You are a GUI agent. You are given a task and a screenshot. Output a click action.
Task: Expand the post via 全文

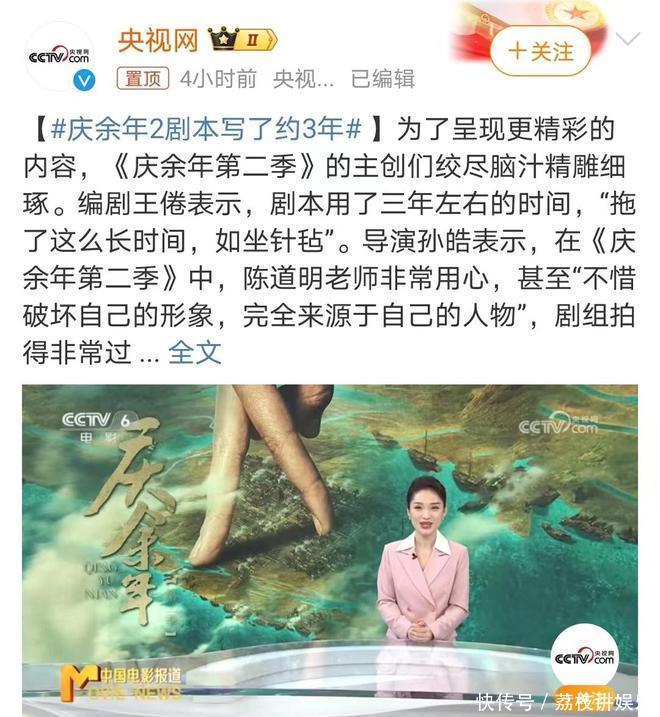pos(195,352)
